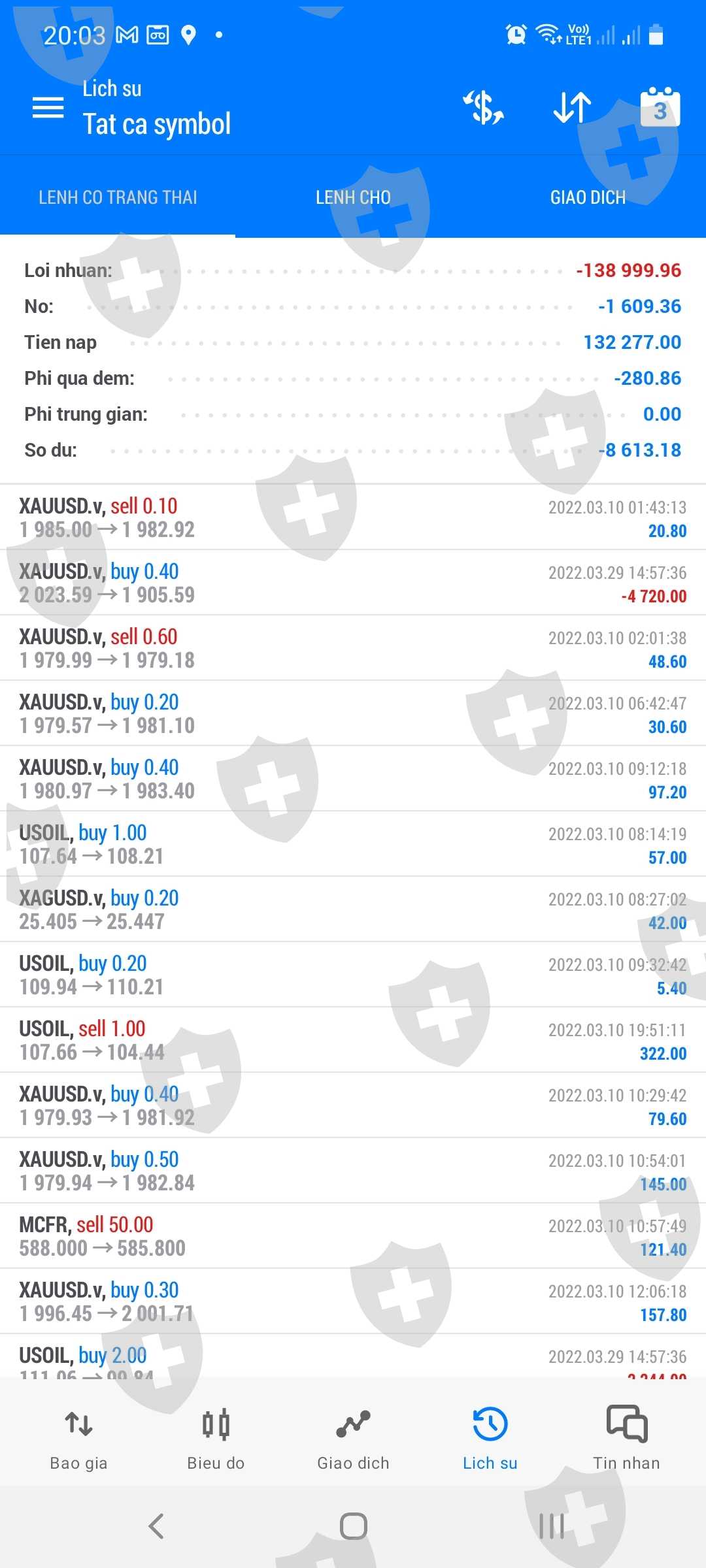Select the XAGUSD.v buy 0.20 order
706x1568 pixels.
coord(353,909)
